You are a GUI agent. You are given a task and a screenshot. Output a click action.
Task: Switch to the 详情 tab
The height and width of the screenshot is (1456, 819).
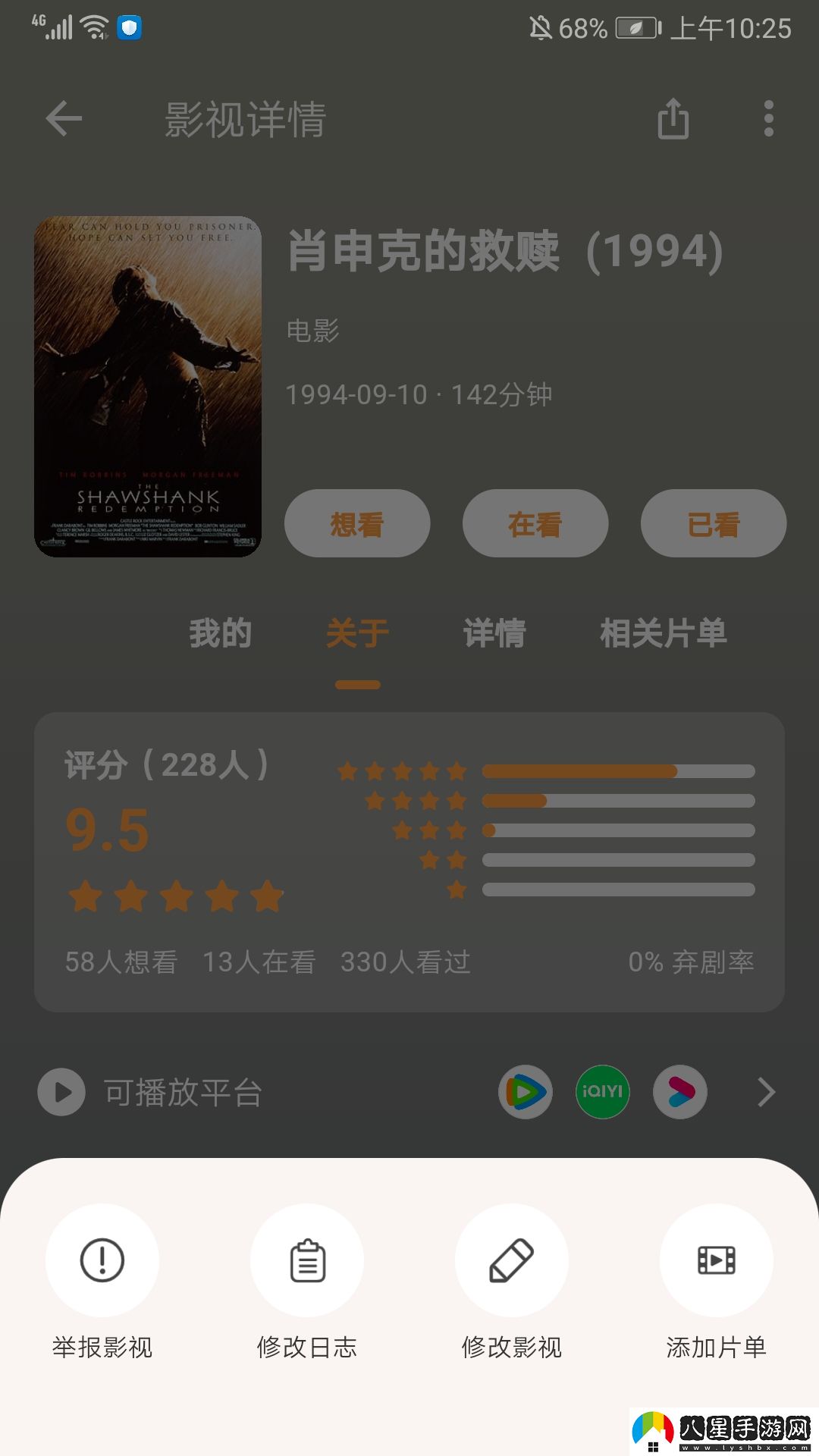click(x=494, y=634)
